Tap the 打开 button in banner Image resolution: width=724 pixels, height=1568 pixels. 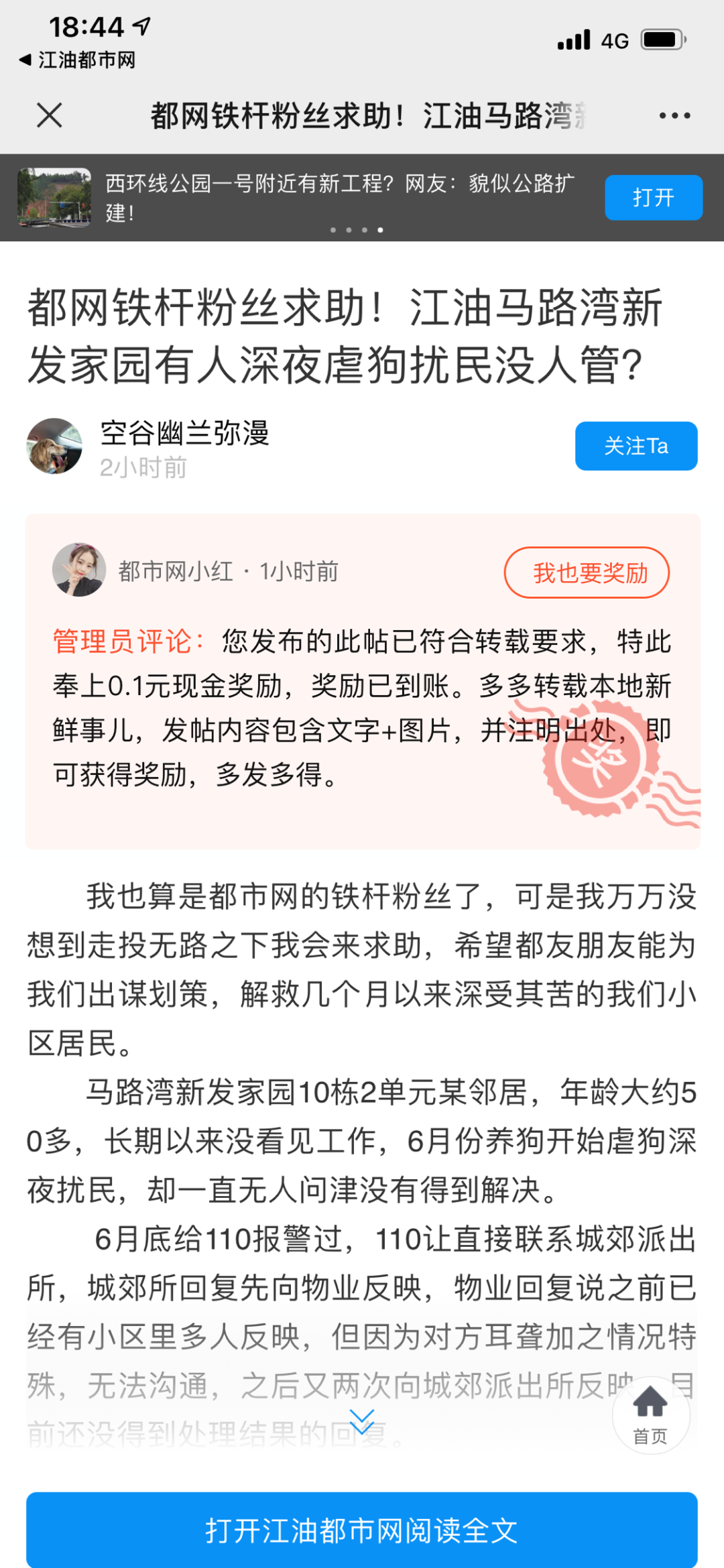653,198
